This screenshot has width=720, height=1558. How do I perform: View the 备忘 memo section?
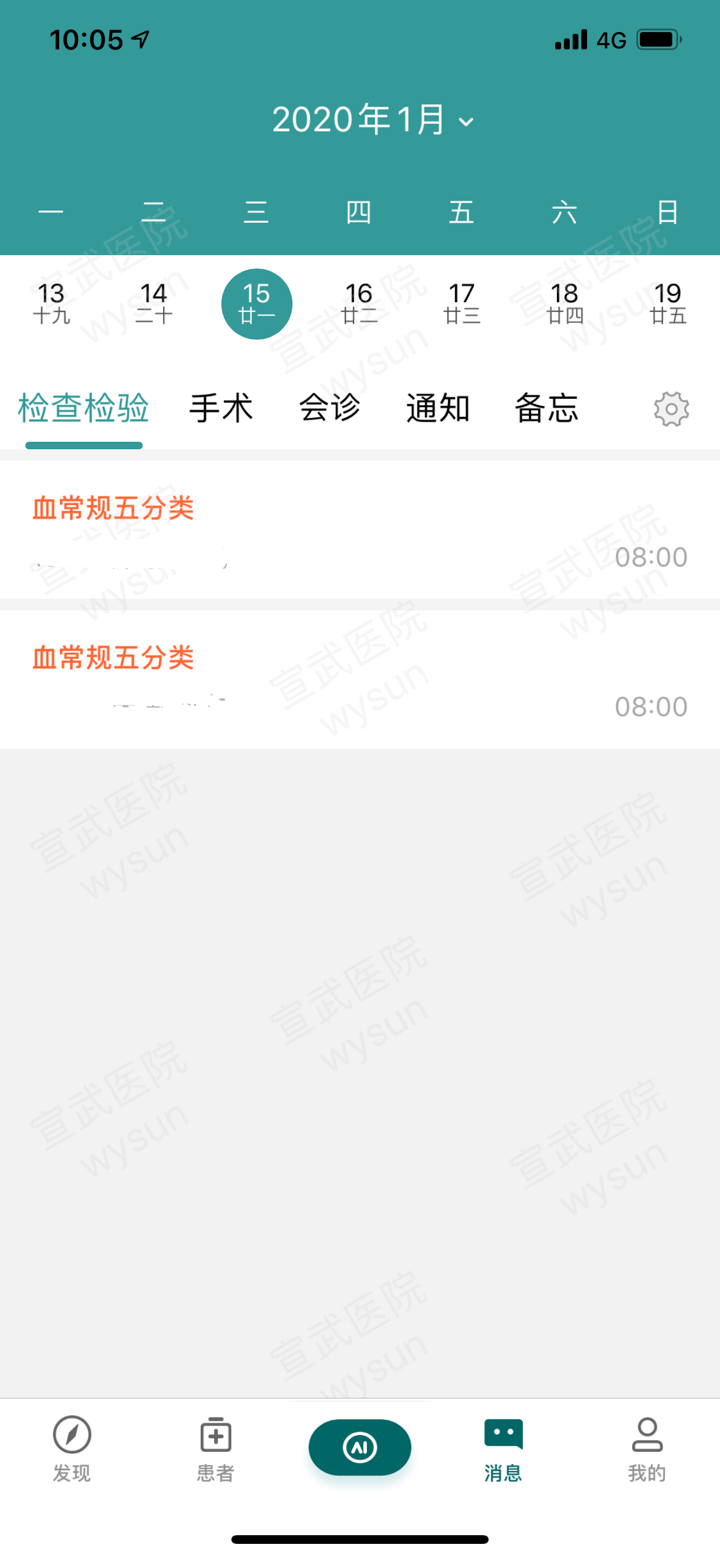tap(546, 407)
